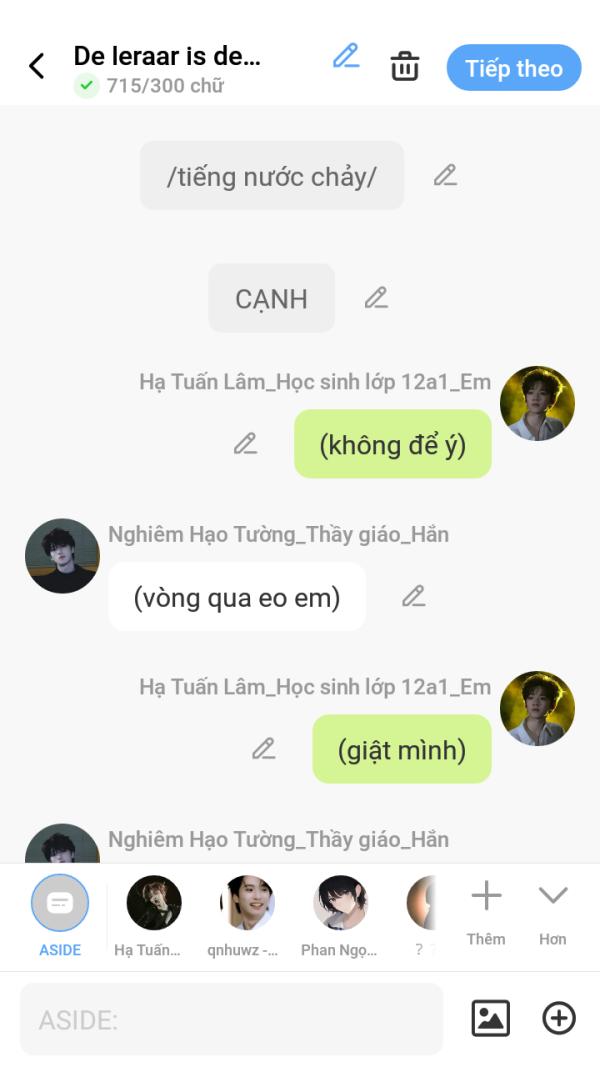Tap the Tiếp theo button
The height and width of the screenshot is (1067, 600).
click(513, 68)
